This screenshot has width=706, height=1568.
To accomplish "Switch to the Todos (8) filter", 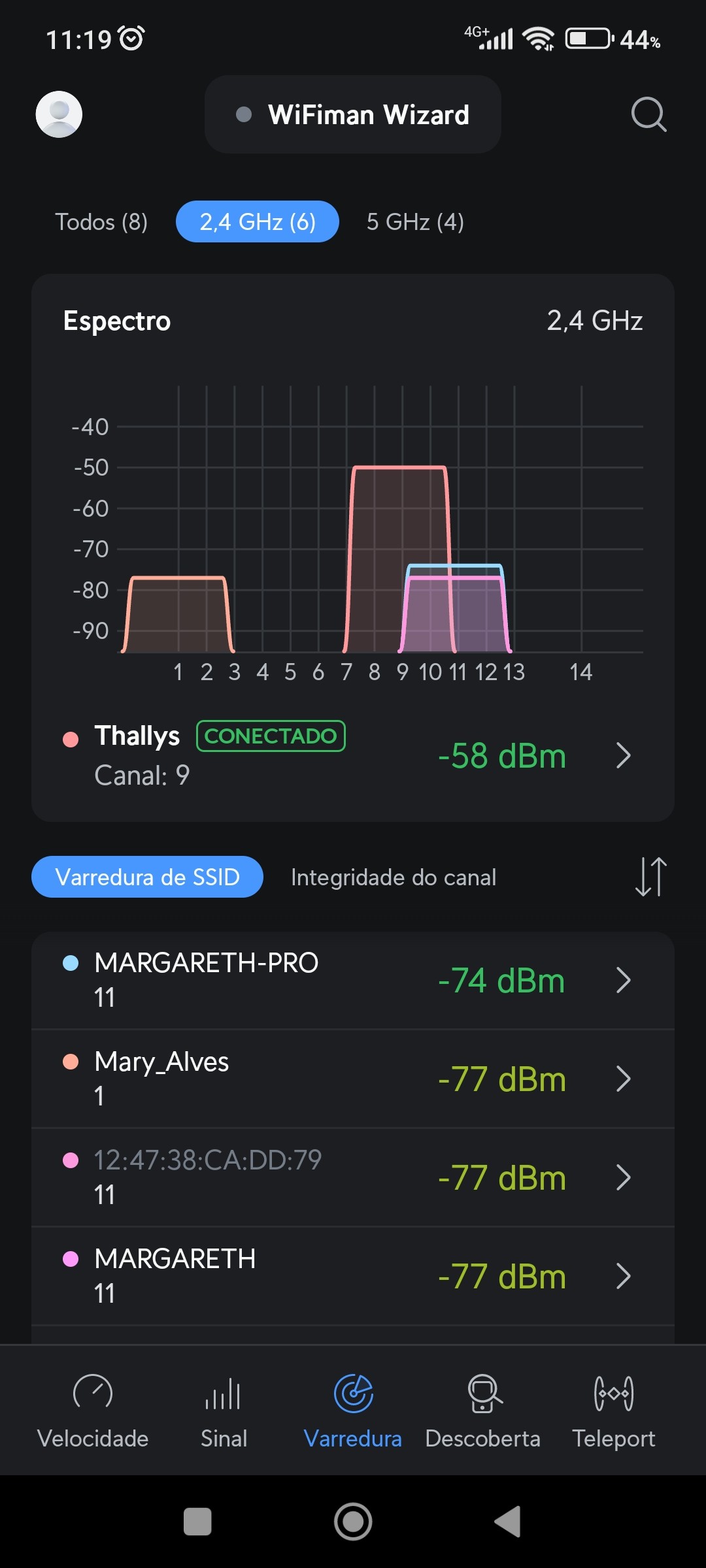I will click(x=101, y=222).
